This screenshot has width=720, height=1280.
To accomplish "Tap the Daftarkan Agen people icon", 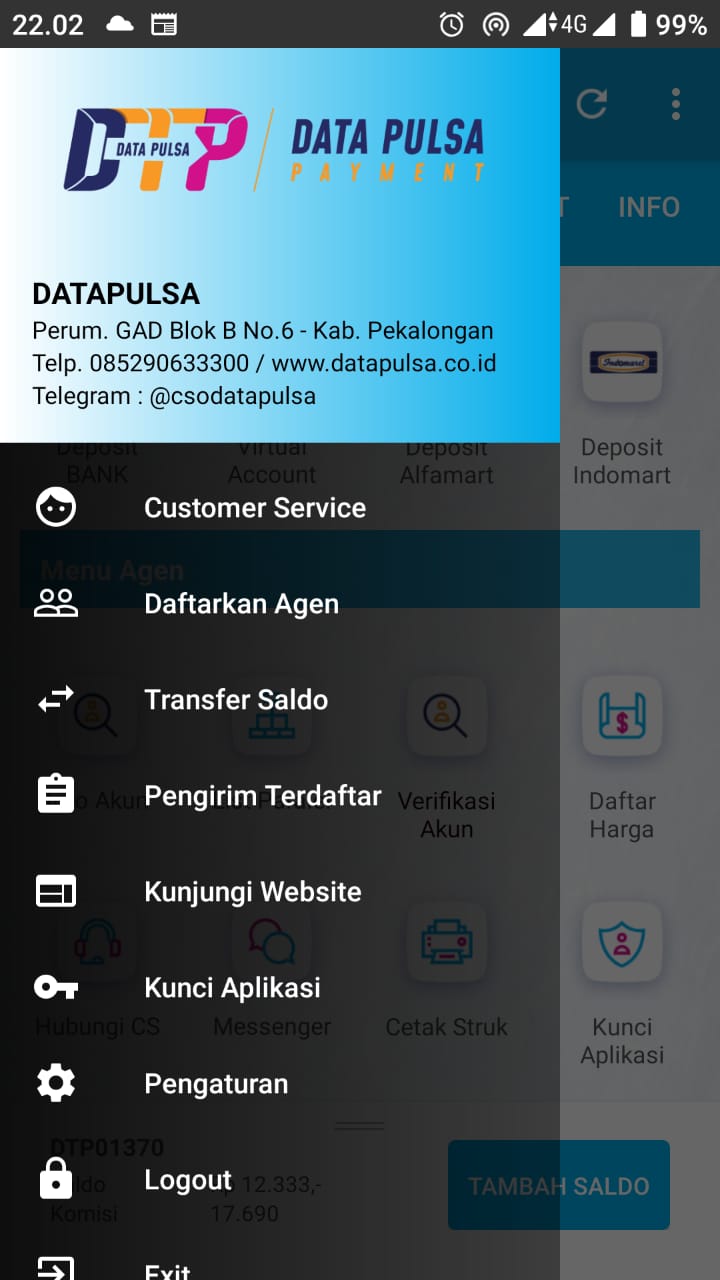I will [x=56, y=603].
